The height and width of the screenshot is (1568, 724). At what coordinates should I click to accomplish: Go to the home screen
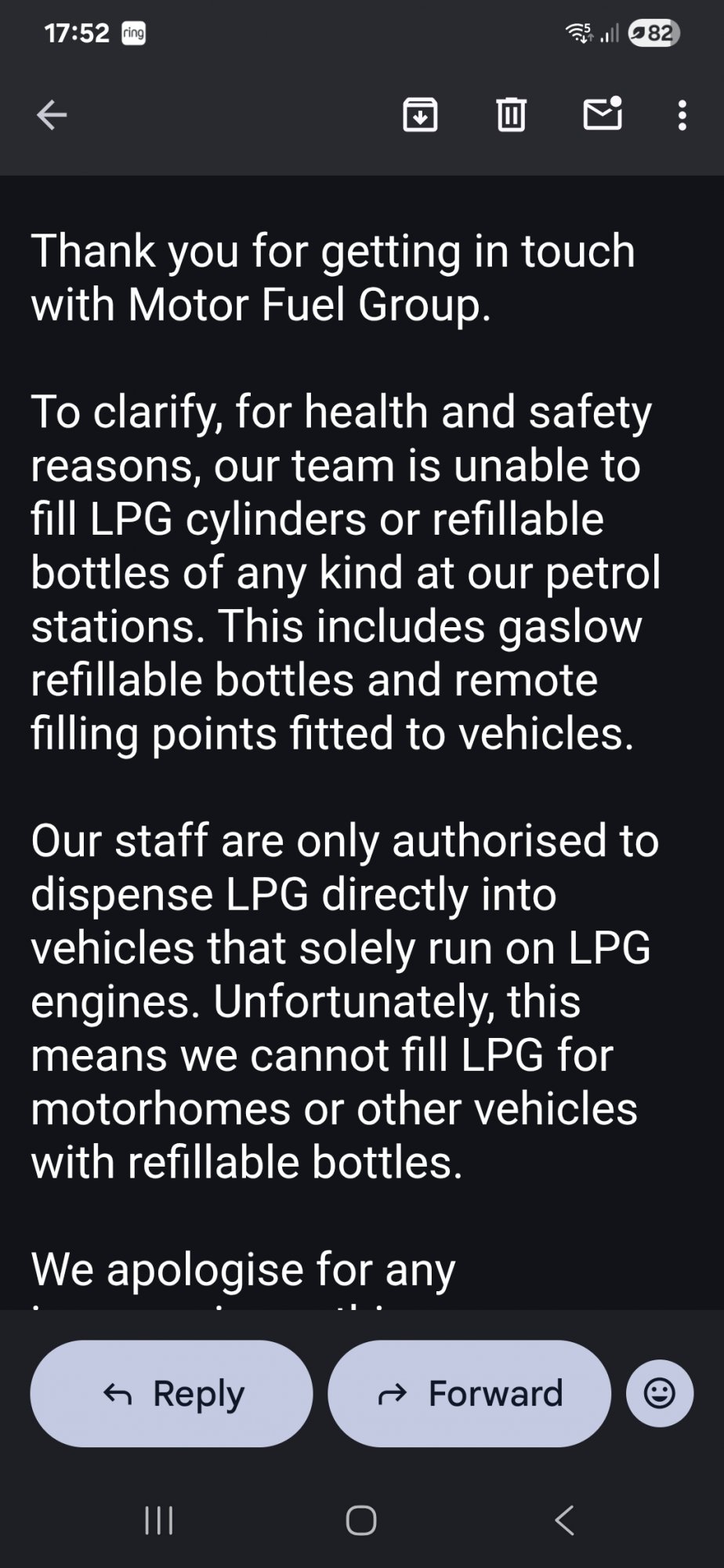(361, 1520)
